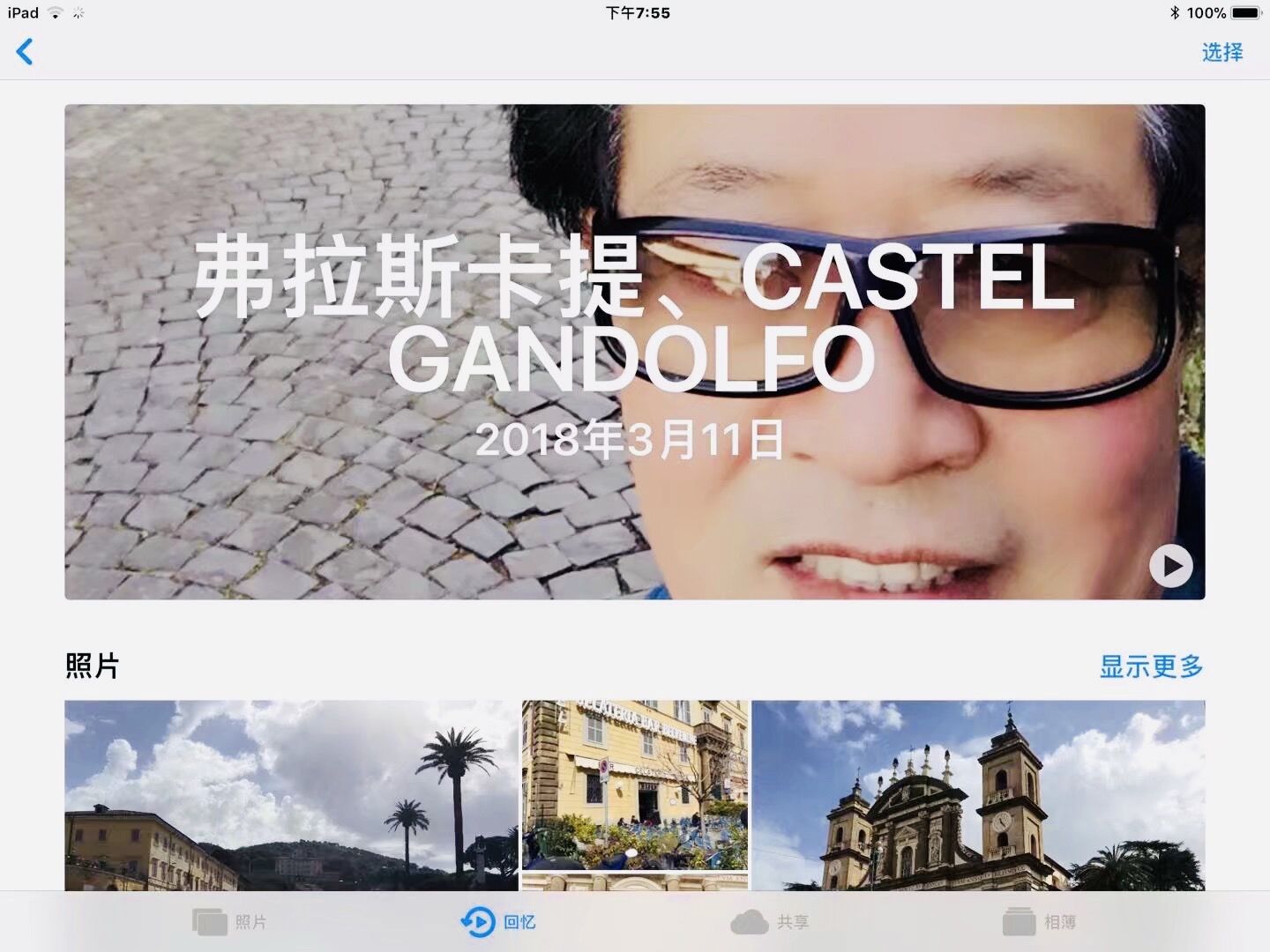Viewport: 1270px width, 952px height.
Task: Tap 显示更多 to show more photos
Action: [x=1151, y=666]
